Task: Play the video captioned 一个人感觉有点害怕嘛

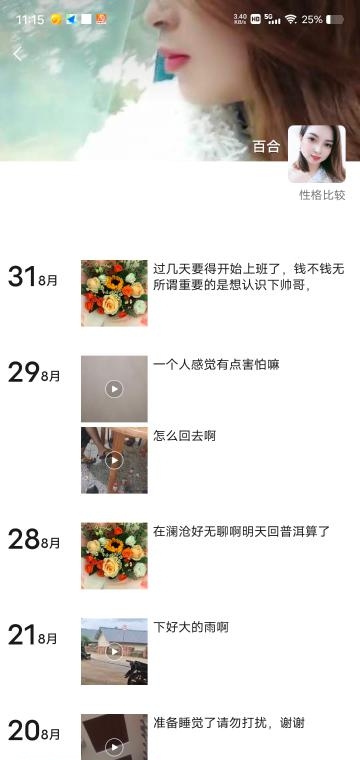Action: [114, 389]
